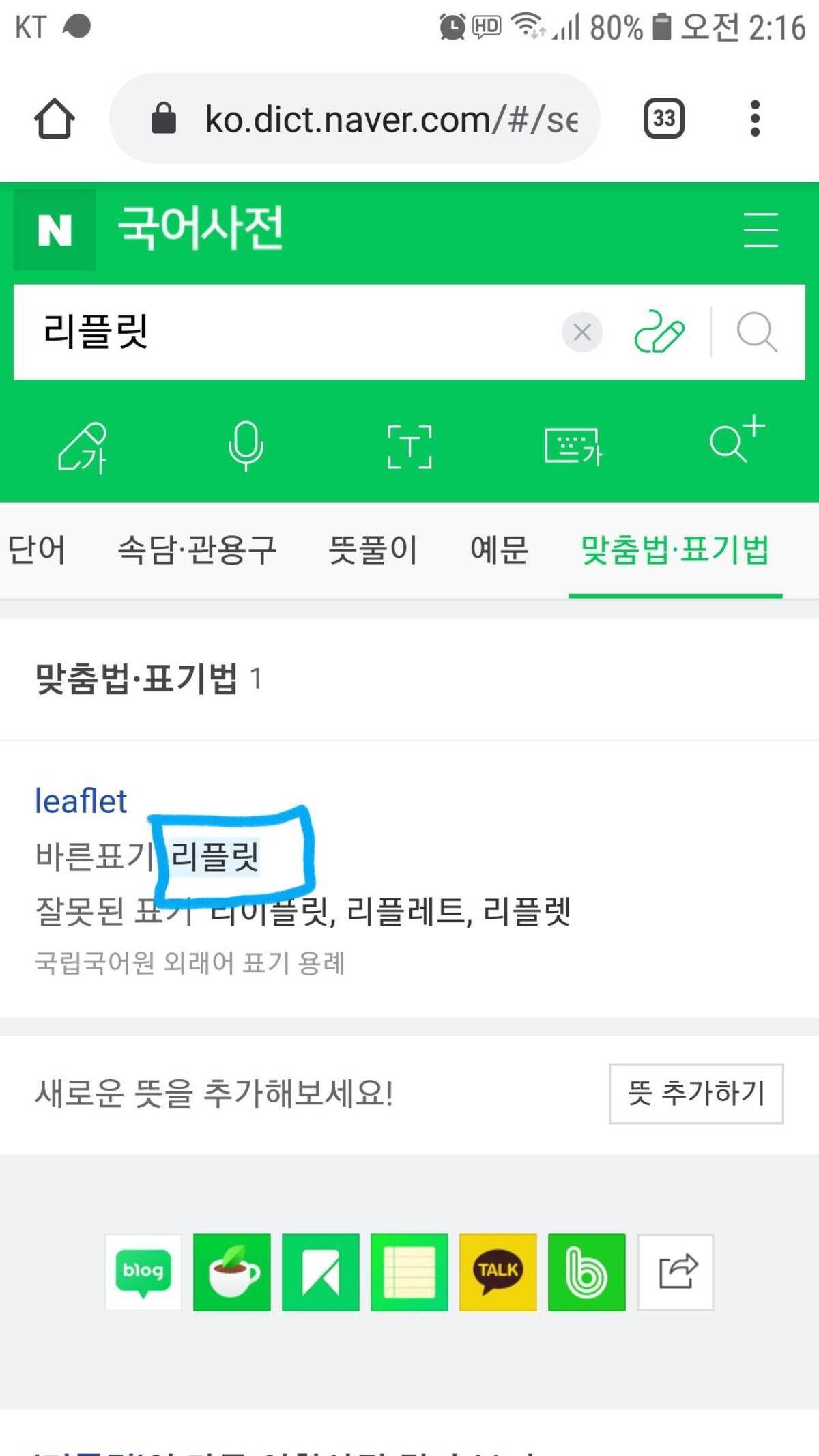
Task: Switch to the 예문 tab
Action: (499, 550)
